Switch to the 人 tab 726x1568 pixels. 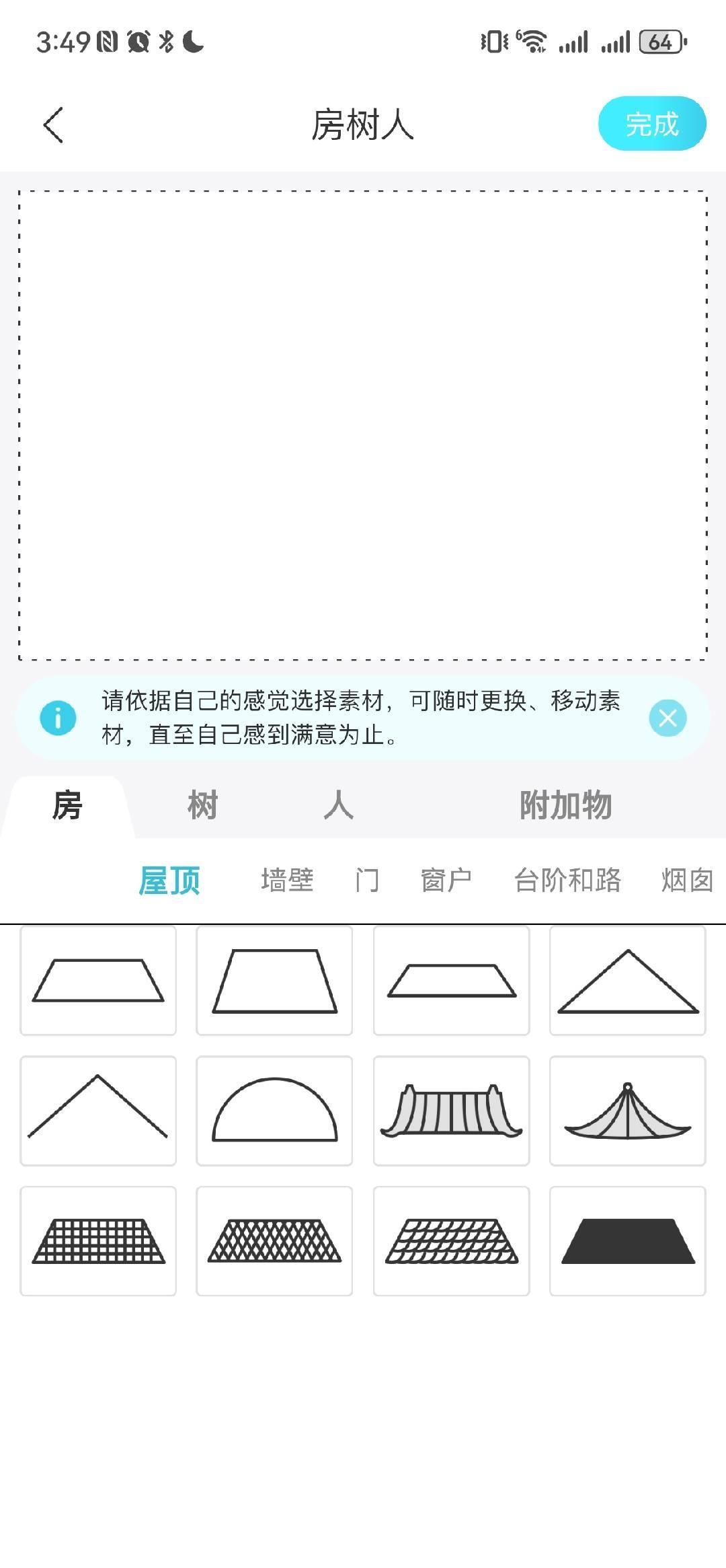coord(338,805)
